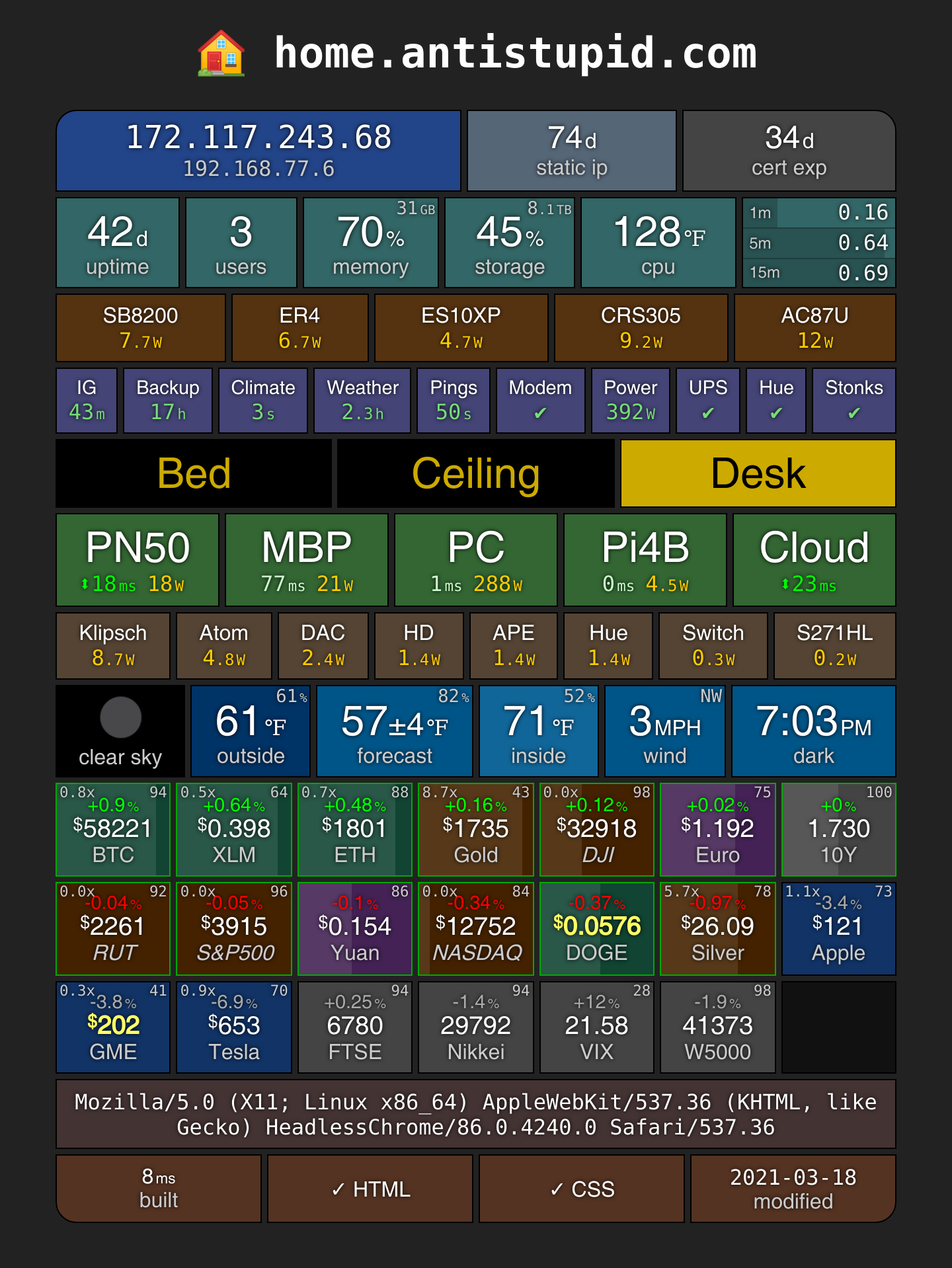Open the SB8200 modem power tile
The image size is (952, 1268).
click(x=141, y=328)
